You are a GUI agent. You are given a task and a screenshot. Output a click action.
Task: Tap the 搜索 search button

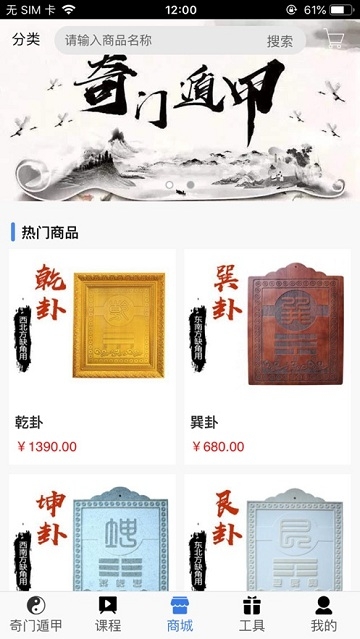(280, 41)
